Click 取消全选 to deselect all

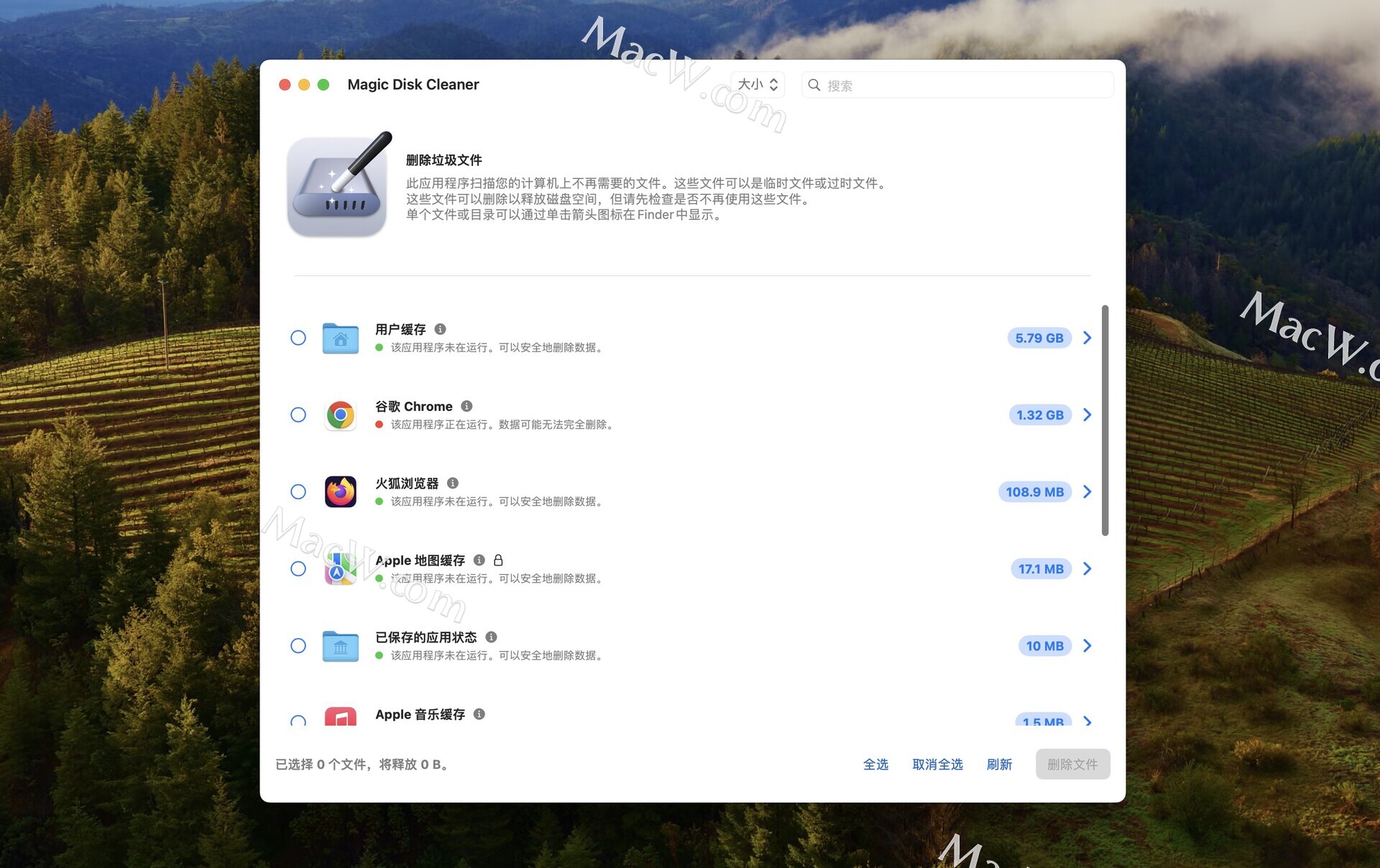tap(937, 765)
